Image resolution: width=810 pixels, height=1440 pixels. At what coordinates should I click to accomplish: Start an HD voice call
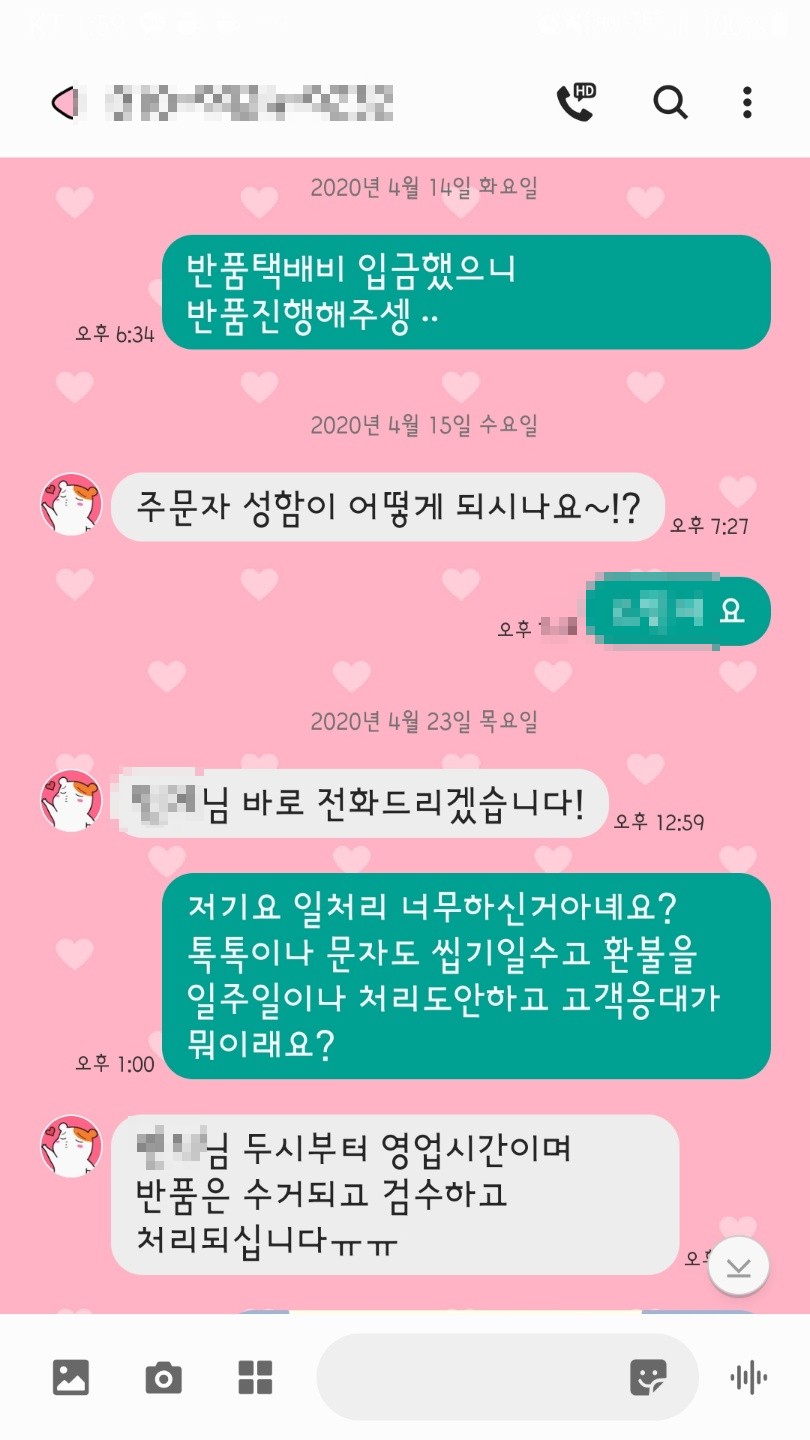576,102
